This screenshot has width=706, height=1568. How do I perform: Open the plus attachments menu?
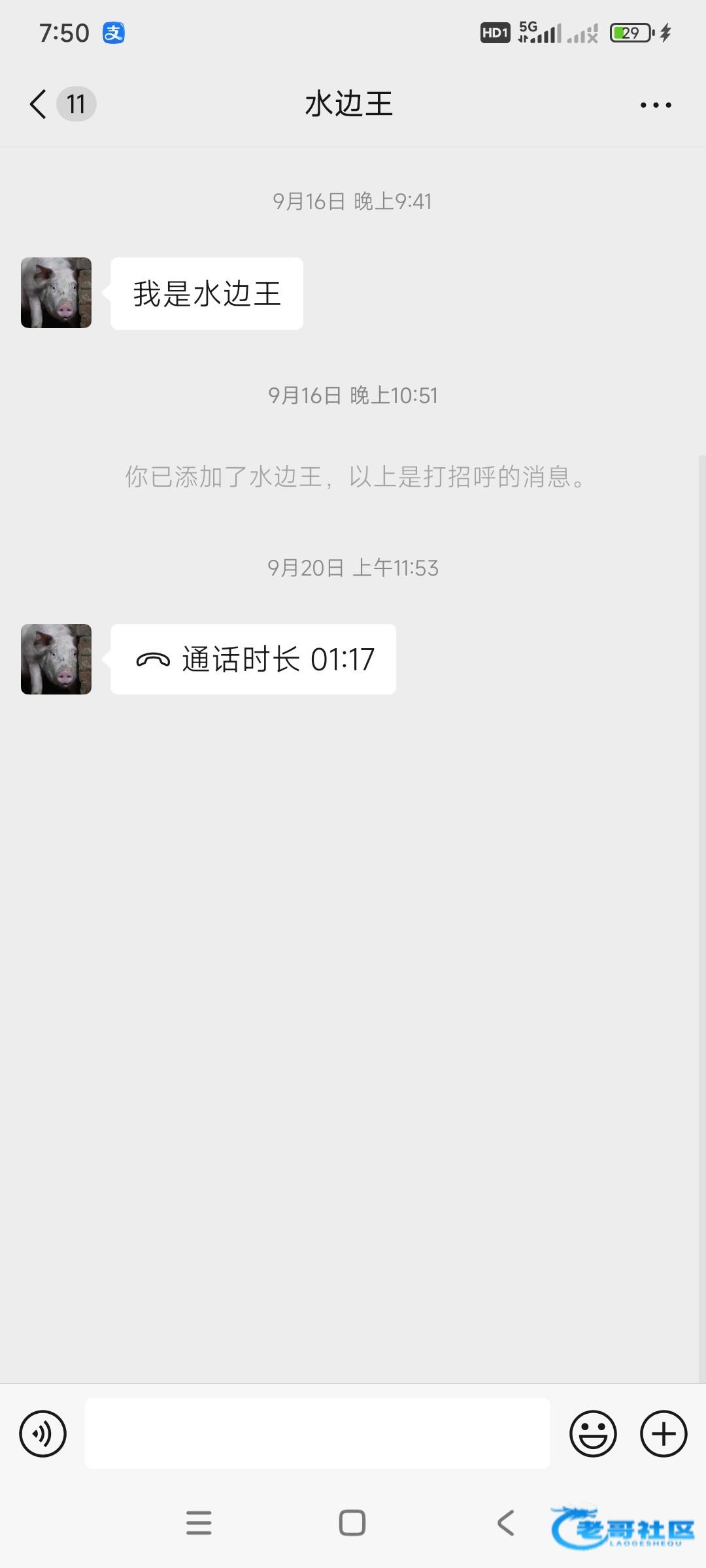tap(664, 1433)
